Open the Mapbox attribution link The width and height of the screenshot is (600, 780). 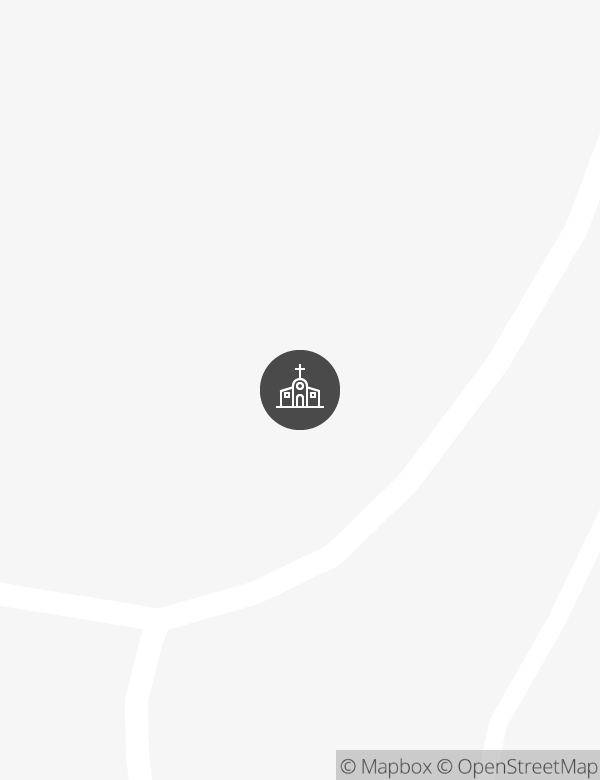[x=386, y=767]
